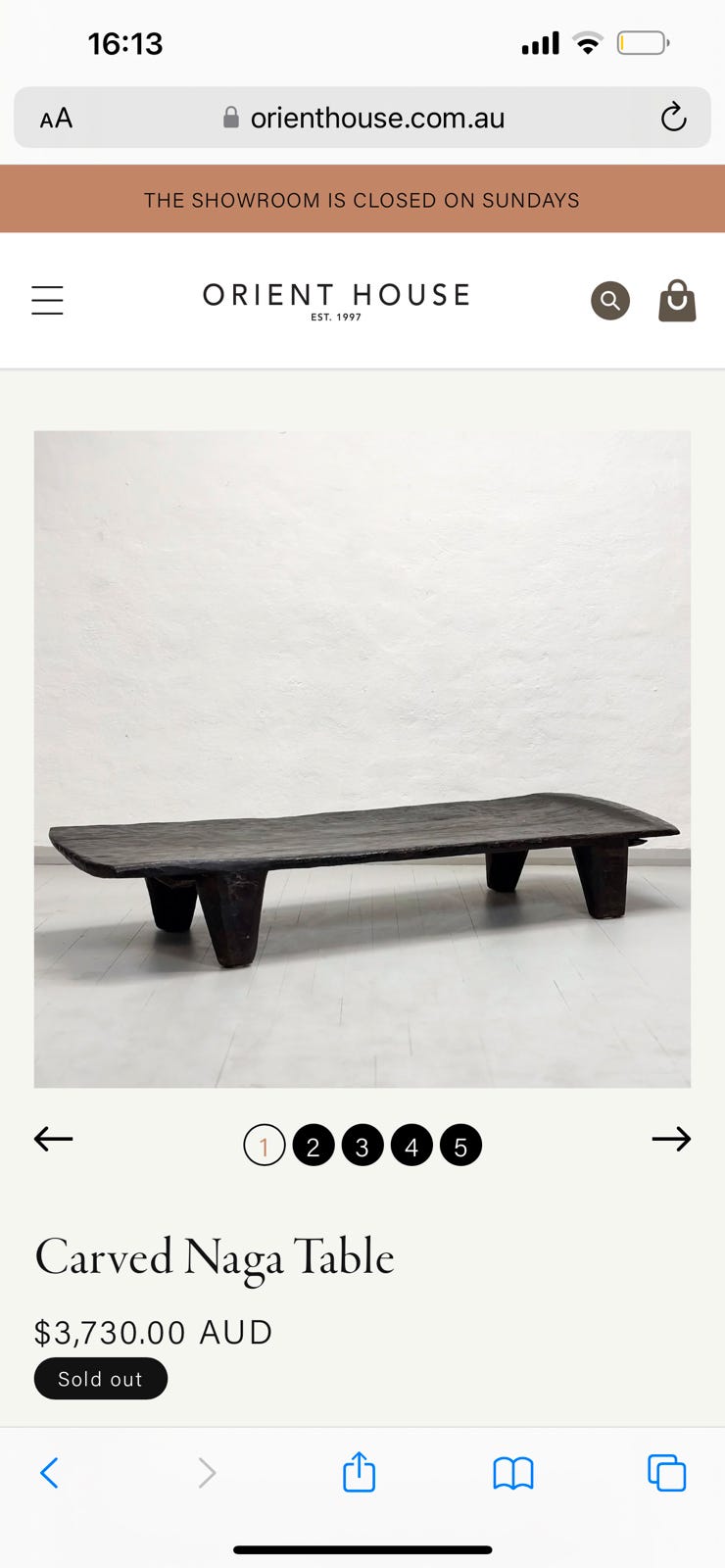Open the shopping bag
The width and height of the screenshot is (725, 1568).
pos(677,301)
